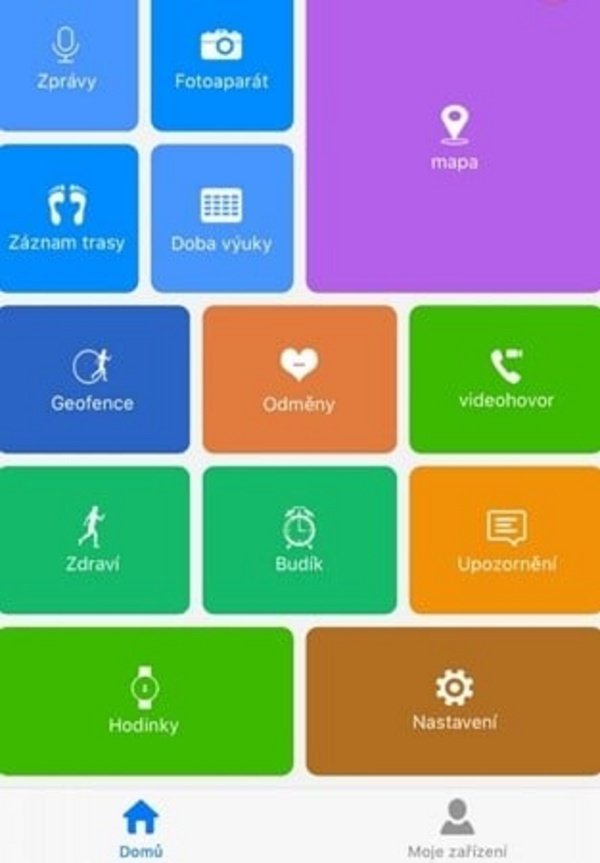The width and height of the screenshot is (600, 863).
Task: Set an alarm via Budík
Action: pos(299,539)
